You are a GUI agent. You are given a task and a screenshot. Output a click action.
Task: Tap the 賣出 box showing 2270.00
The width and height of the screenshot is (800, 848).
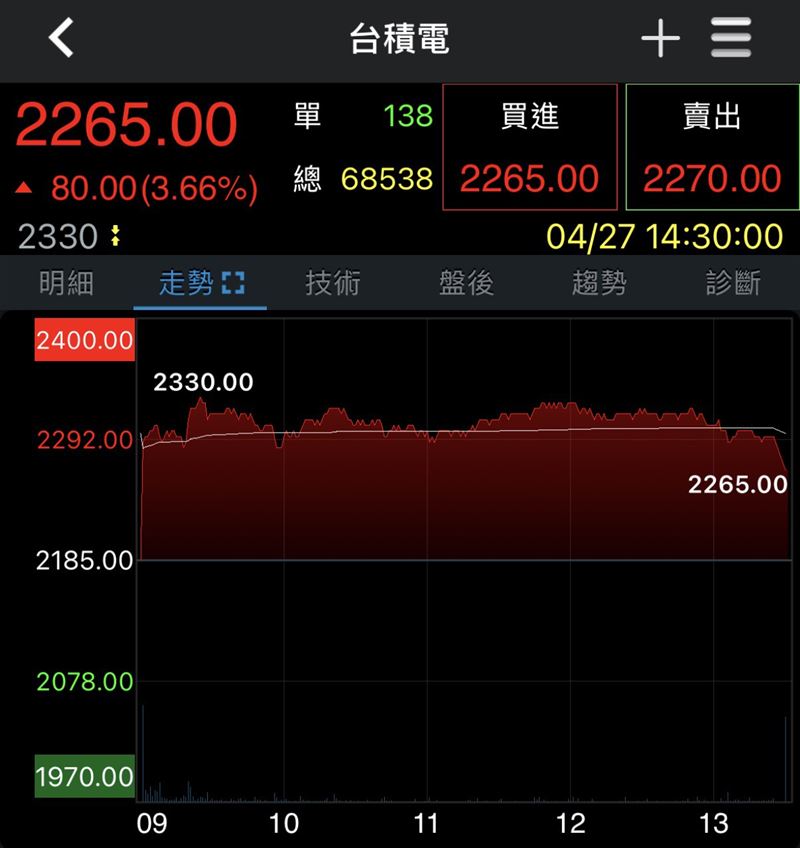point(712,146)
